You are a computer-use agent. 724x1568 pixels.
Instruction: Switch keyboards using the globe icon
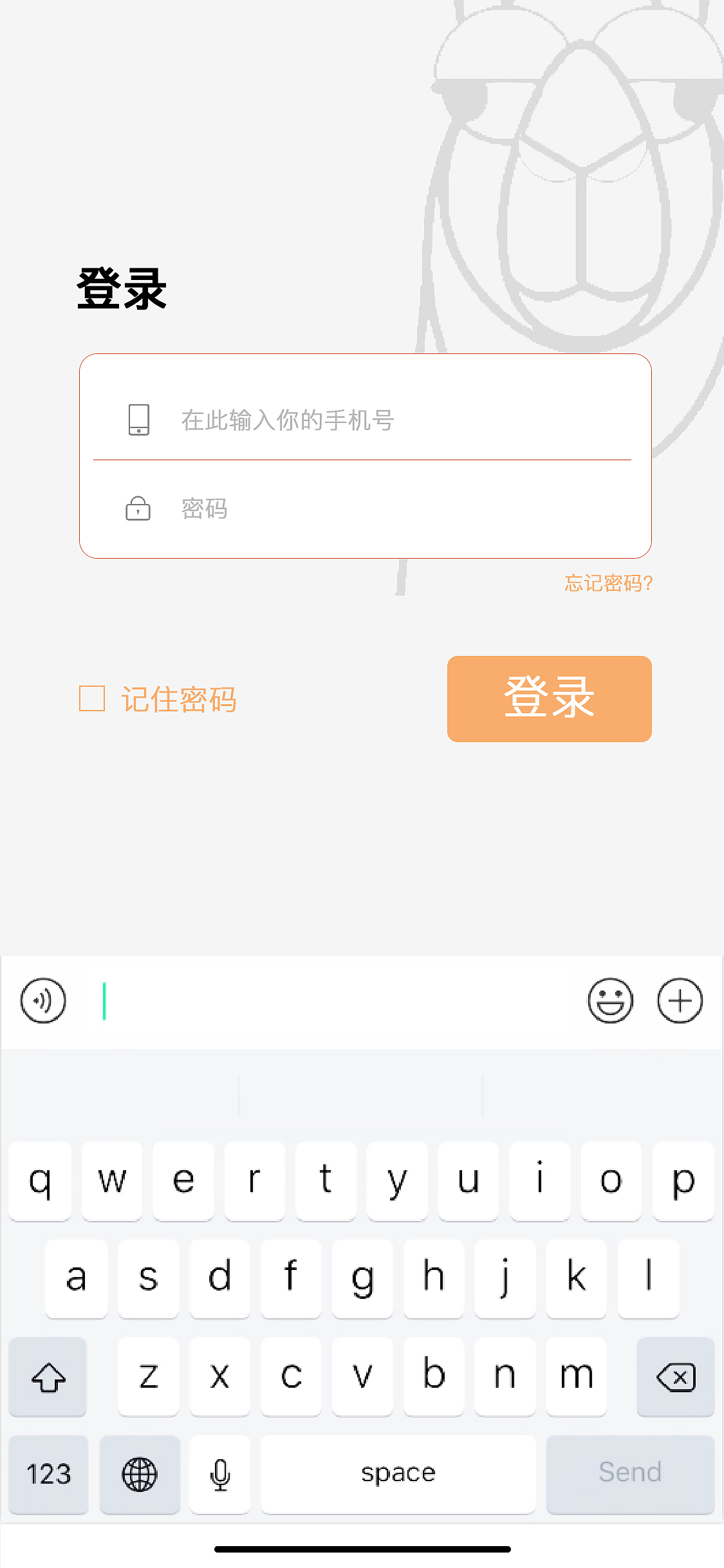(x=140, y=1474)
